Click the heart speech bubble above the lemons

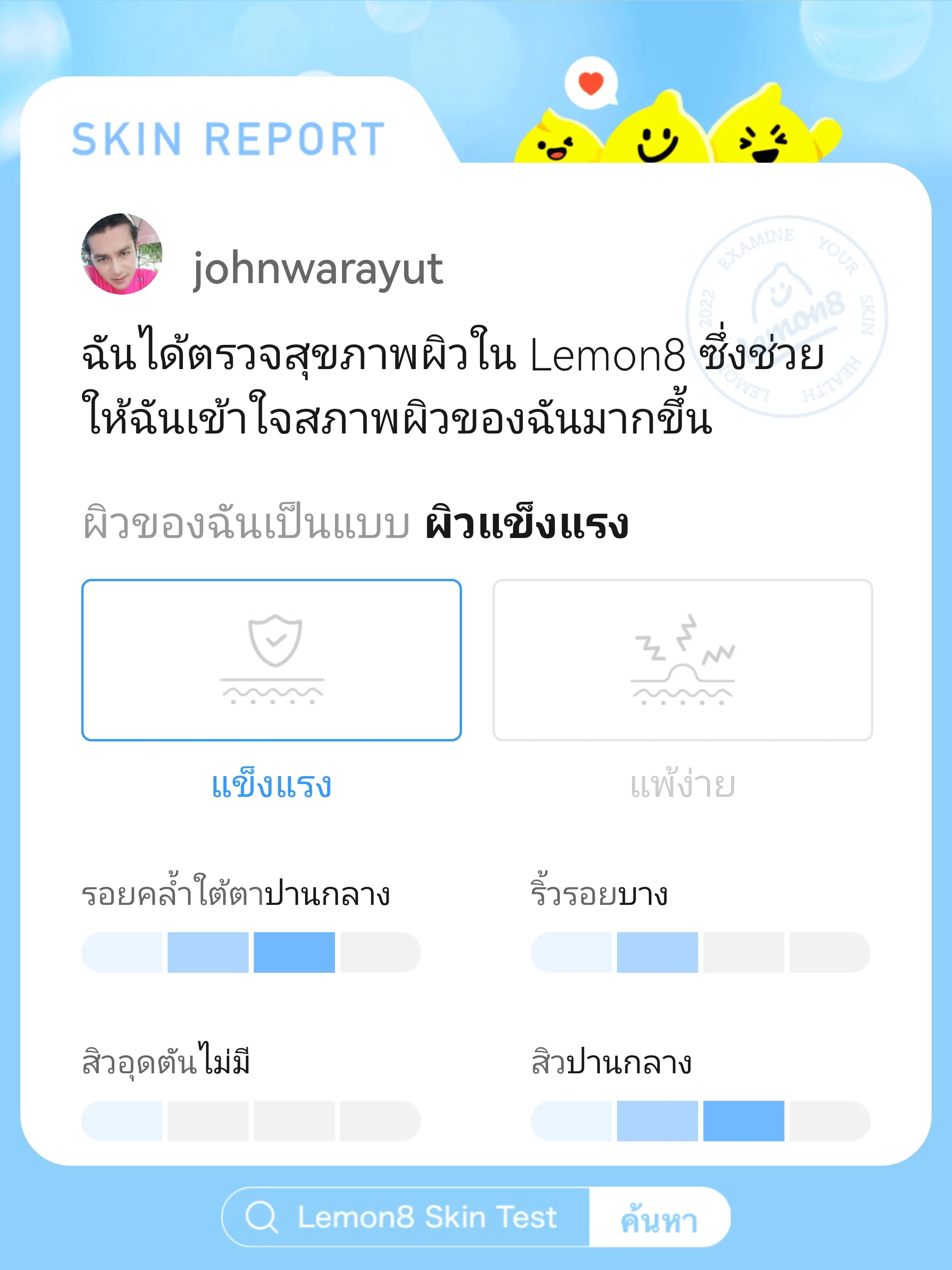[591, 82]
